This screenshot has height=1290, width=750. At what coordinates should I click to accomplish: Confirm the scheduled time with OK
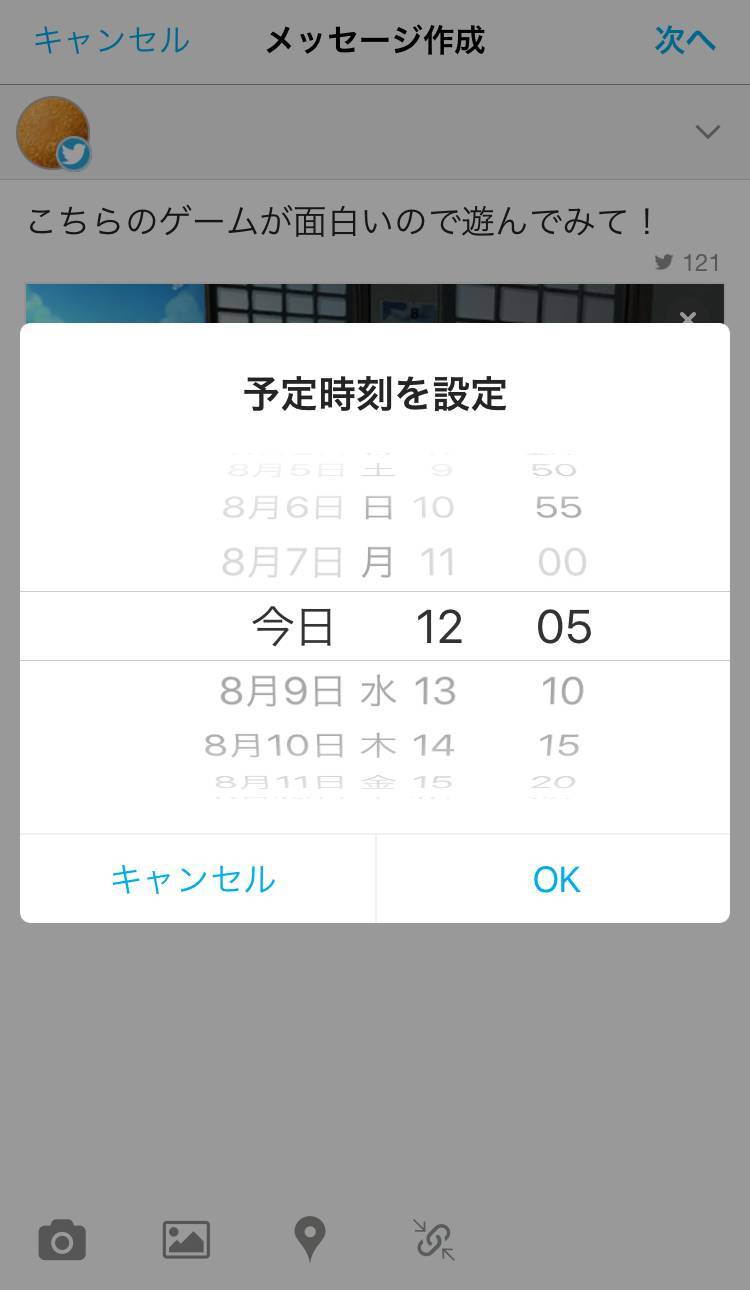click(x=556, y=879)
